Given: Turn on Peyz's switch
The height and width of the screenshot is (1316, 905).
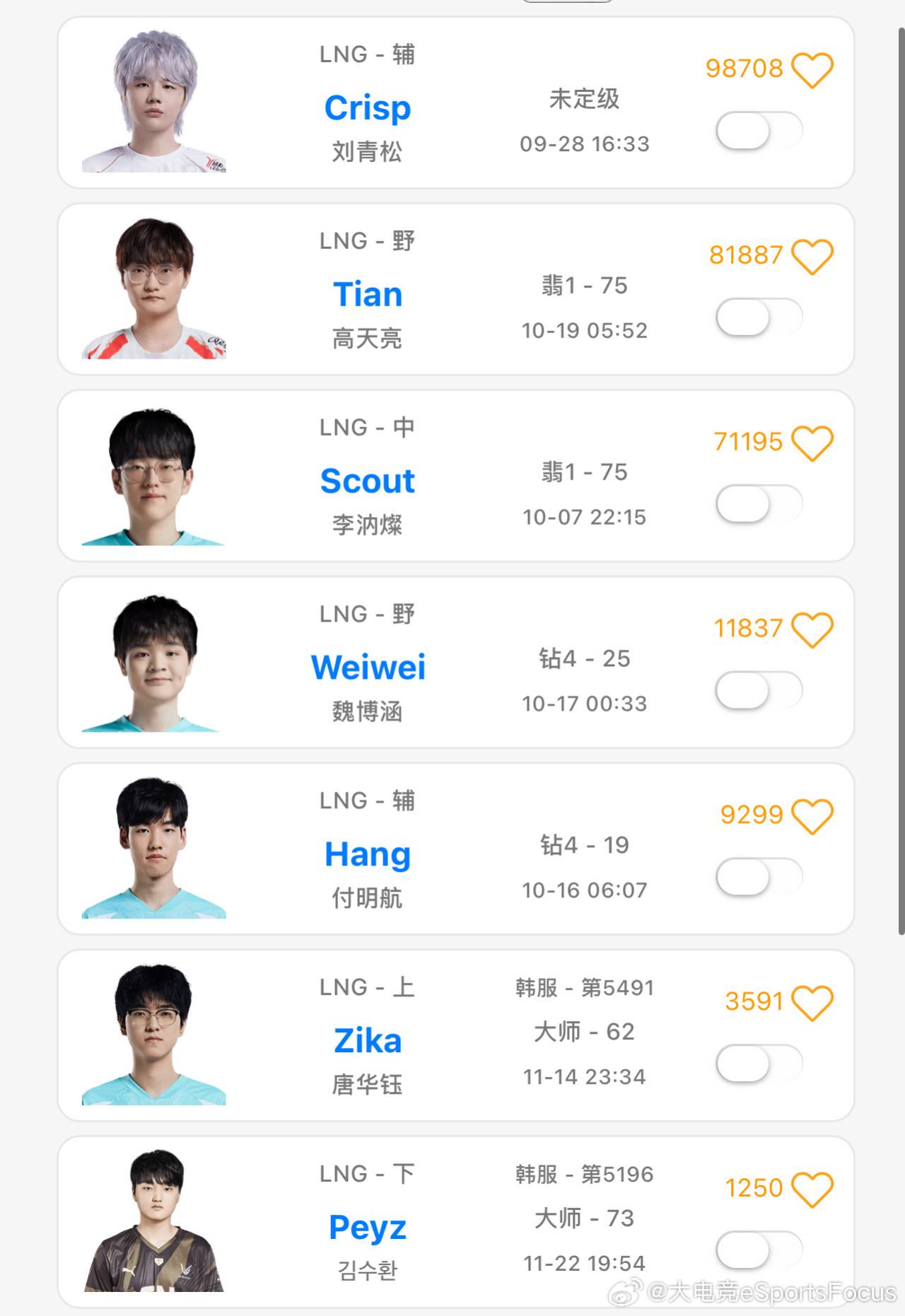Looking at the screenshot, I should click(759, 1251).
